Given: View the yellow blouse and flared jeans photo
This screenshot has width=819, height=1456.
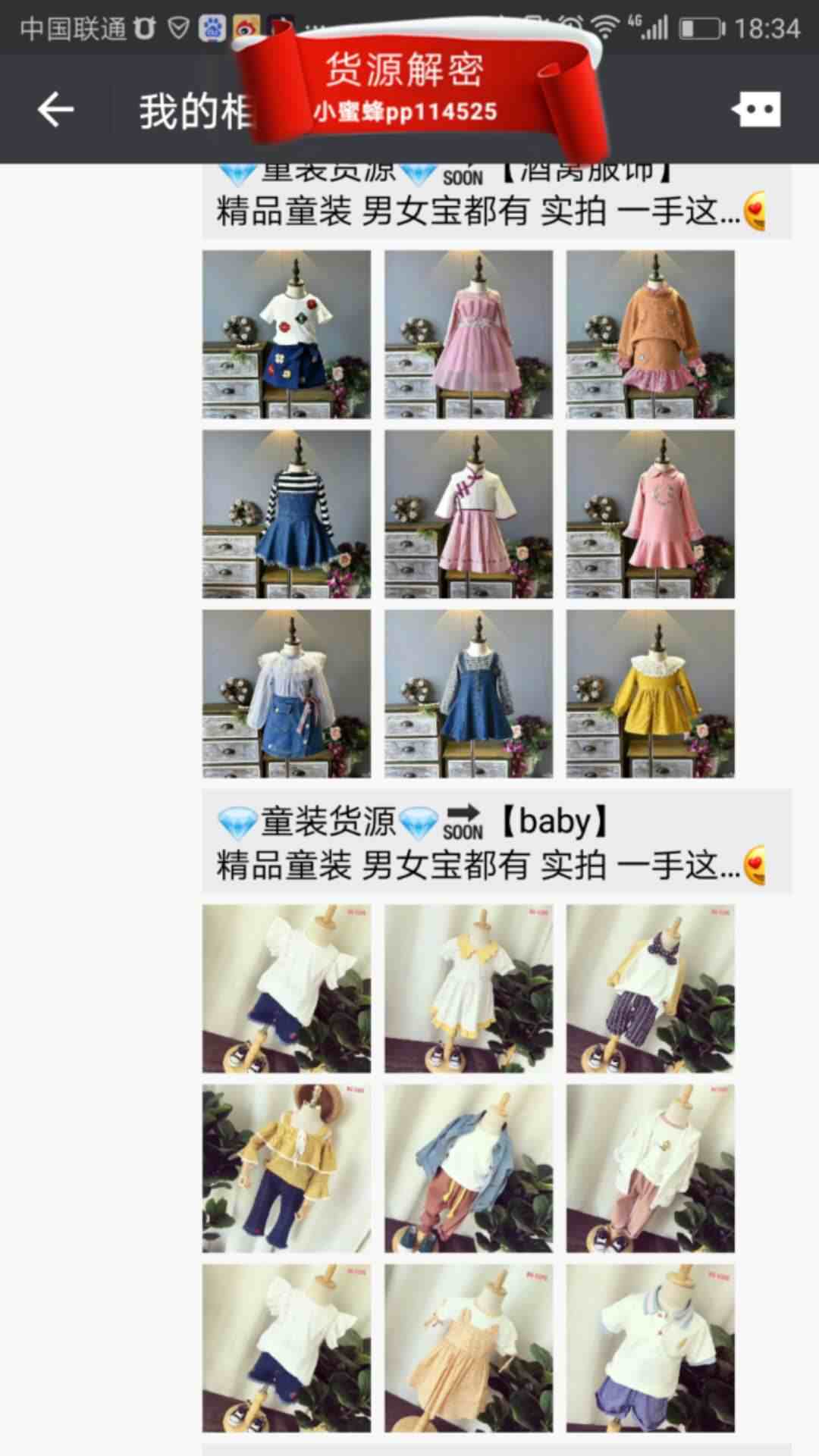Looking at the screenshot, I should pos(286,1168).
